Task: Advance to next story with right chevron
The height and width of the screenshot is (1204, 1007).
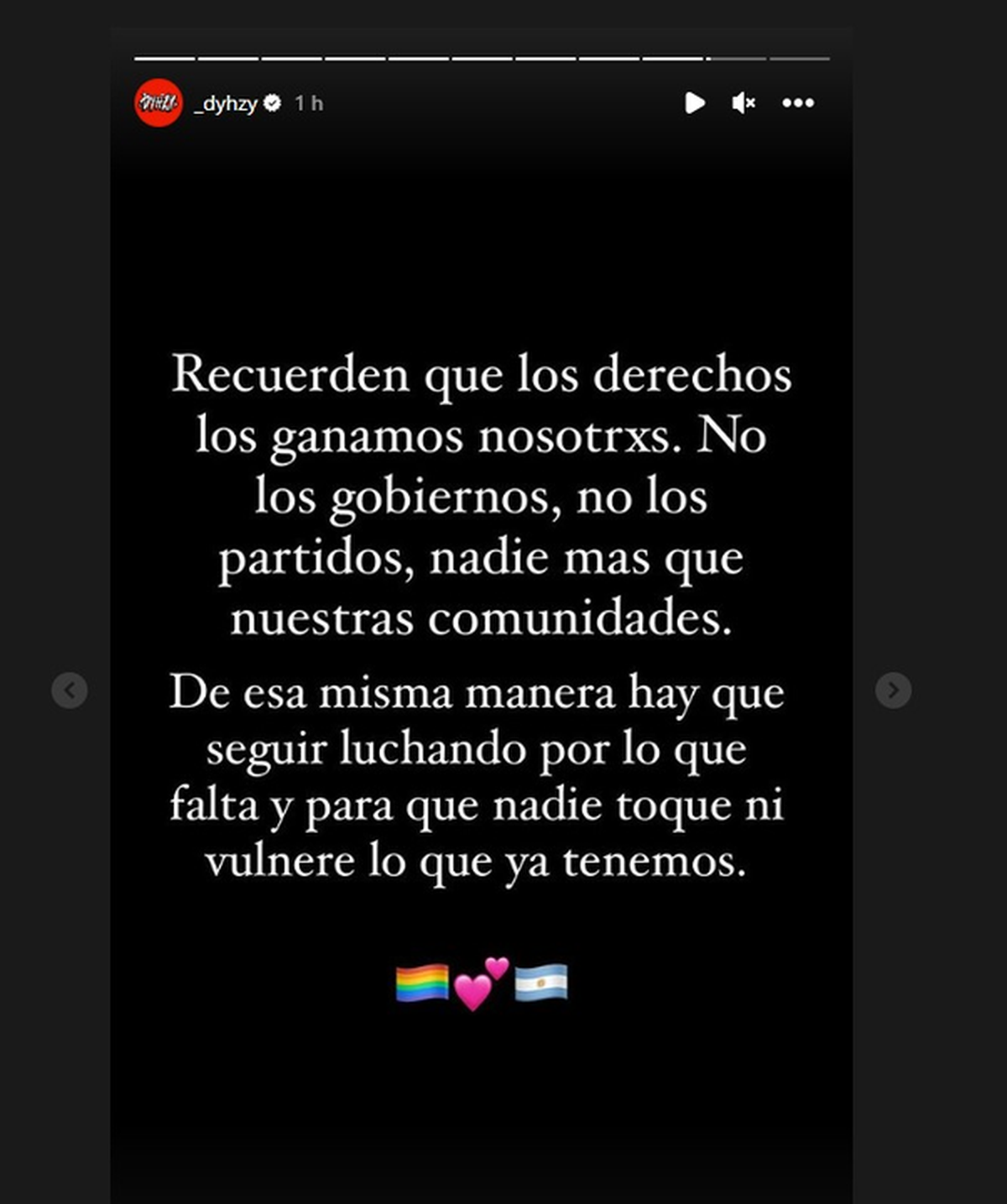Action: coord(895,690)
